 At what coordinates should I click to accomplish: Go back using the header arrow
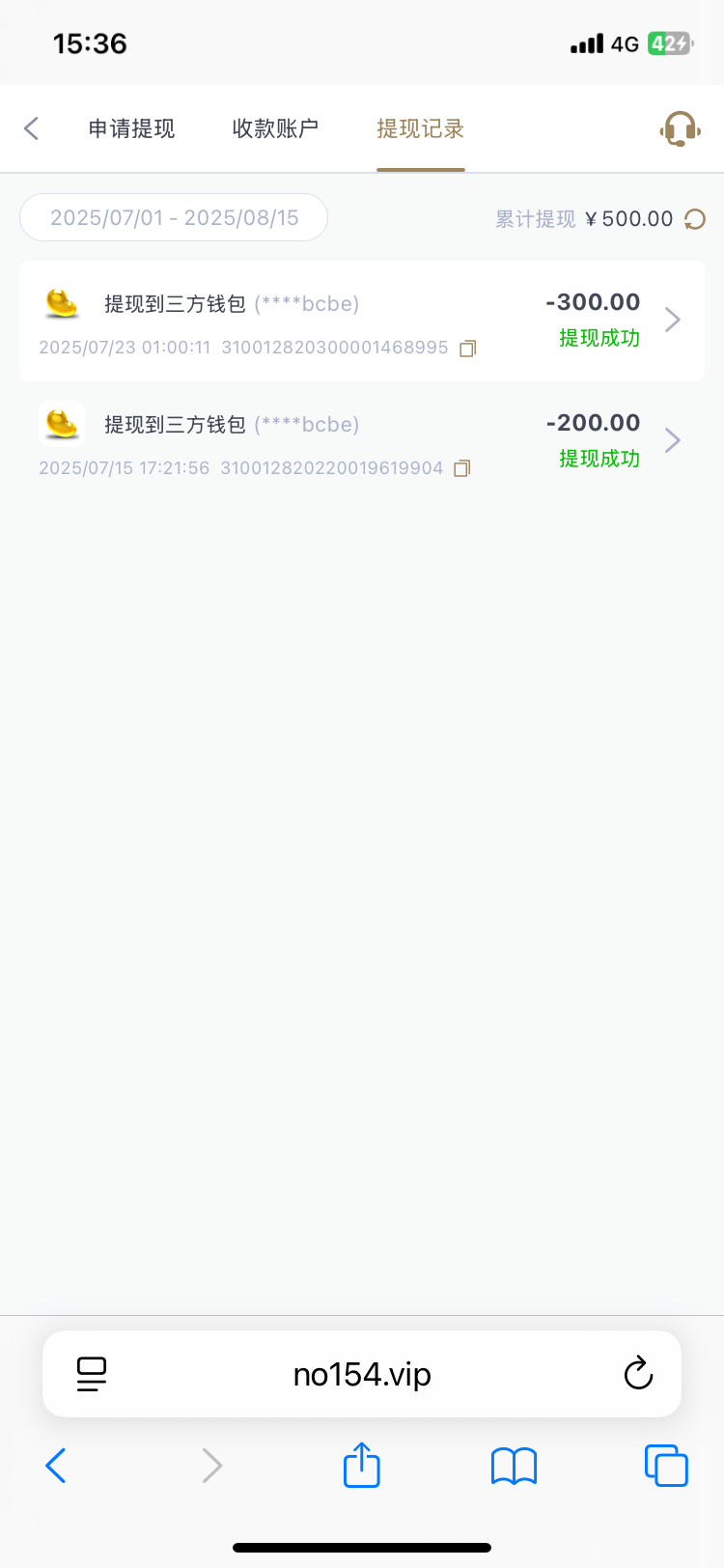pos(32,128)
